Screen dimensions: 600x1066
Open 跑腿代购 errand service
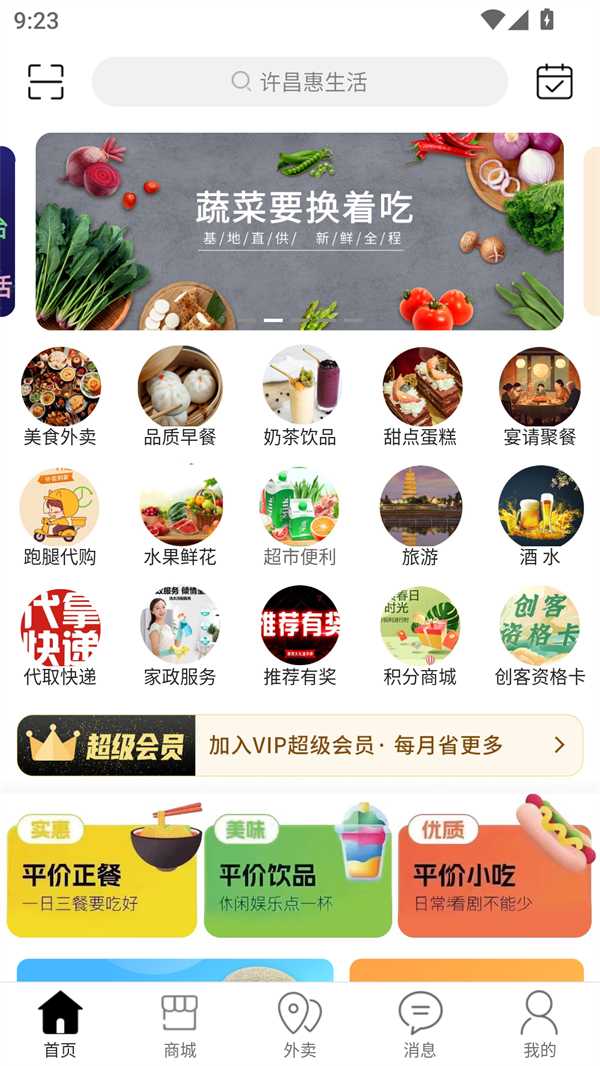tap(60, 517)
